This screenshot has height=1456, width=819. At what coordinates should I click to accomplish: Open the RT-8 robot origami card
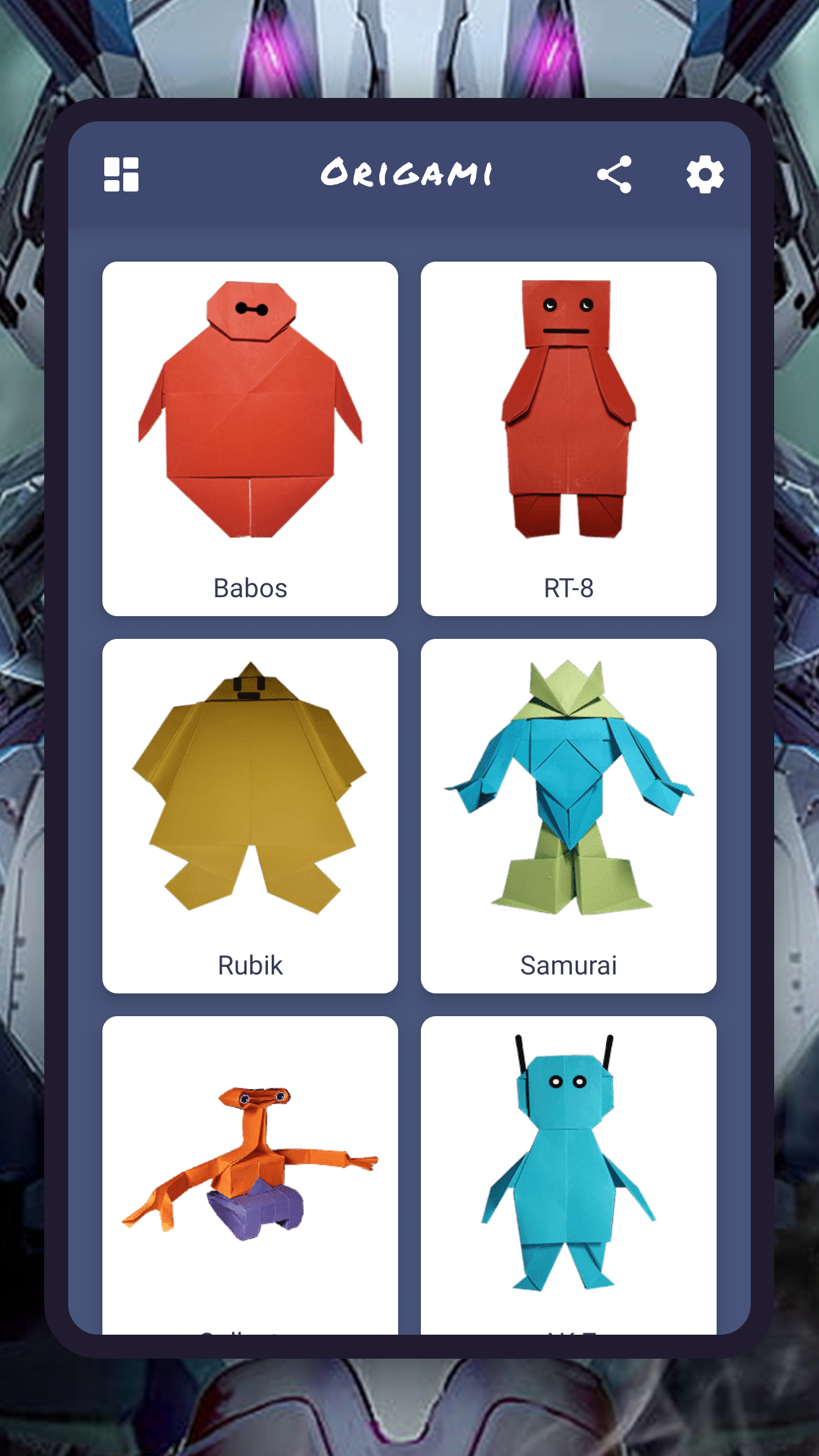click(568, 439)
